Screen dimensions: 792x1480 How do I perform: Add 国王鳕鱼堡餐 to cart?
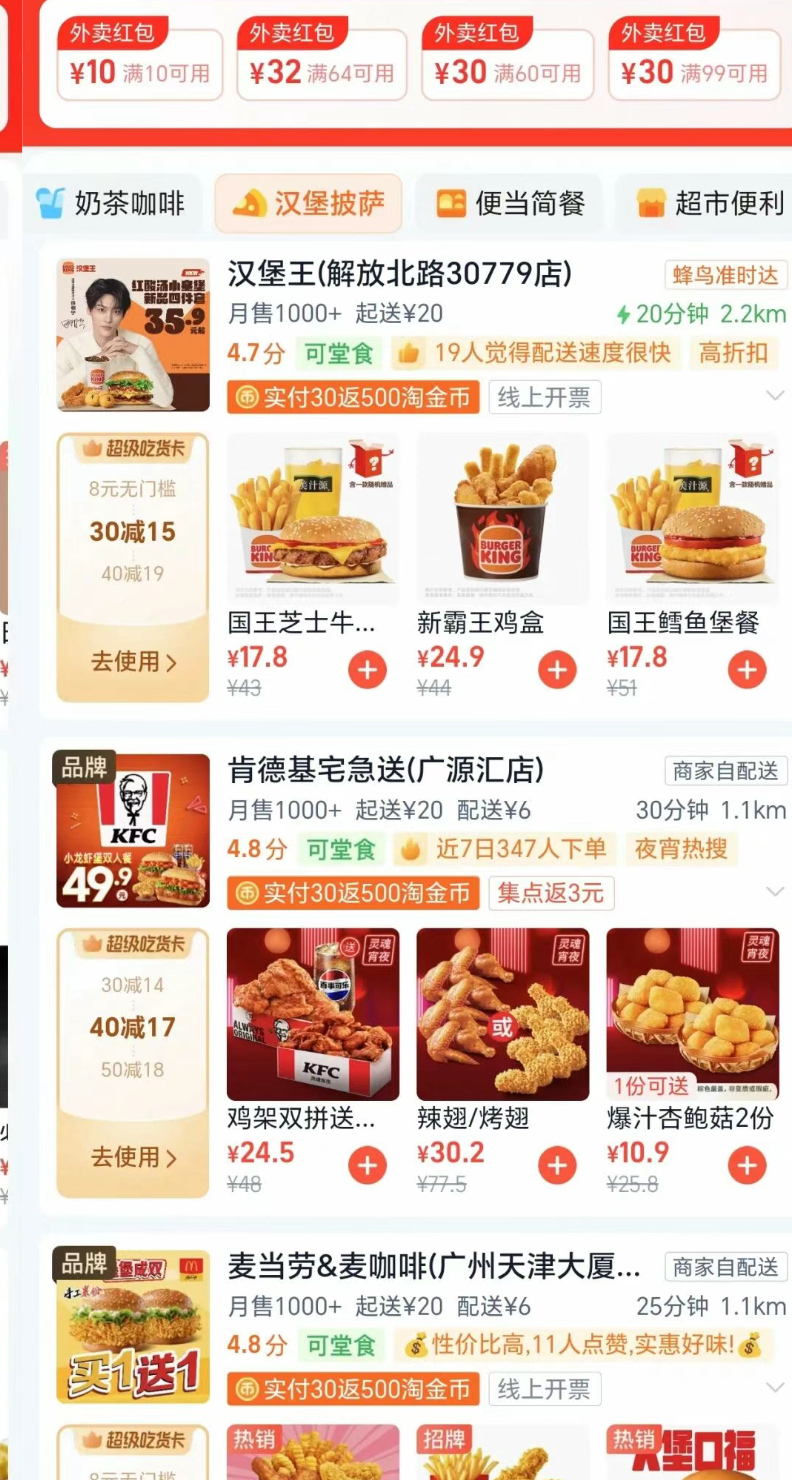[747, 670]
